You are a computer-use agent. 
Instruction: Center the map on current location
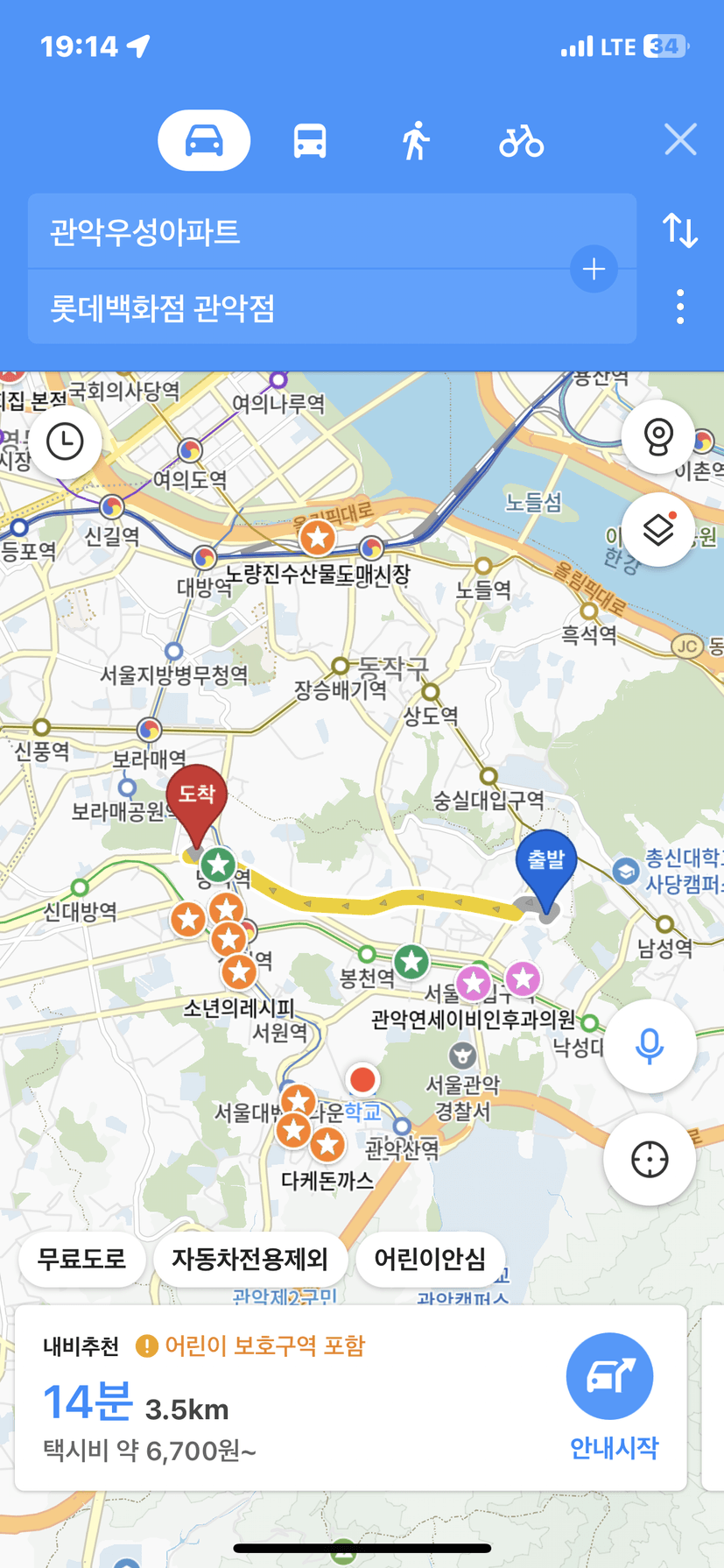[x=650, y=1159]
